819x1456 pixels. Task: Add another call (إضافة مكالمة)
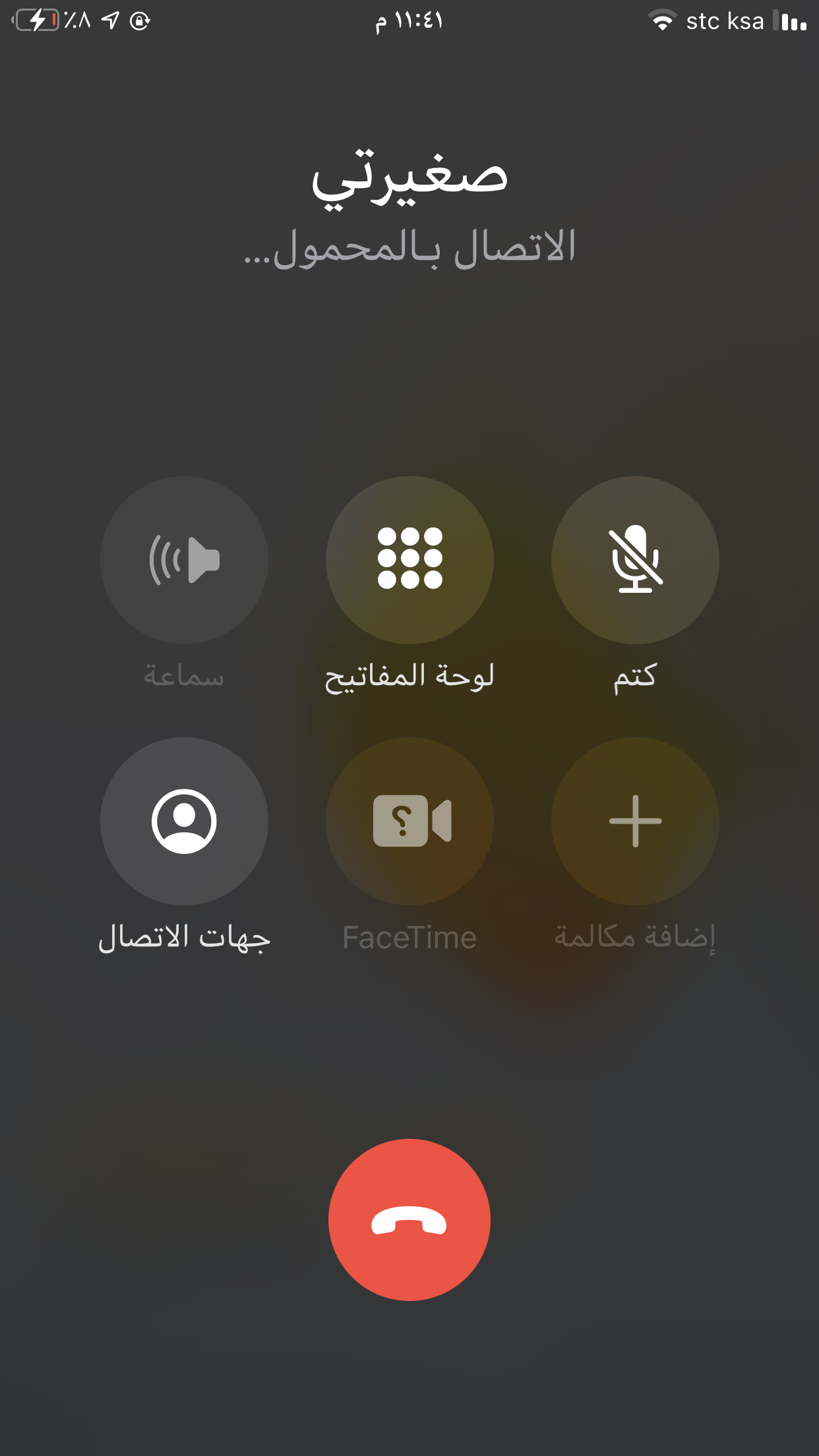click(x=635, y=821)
